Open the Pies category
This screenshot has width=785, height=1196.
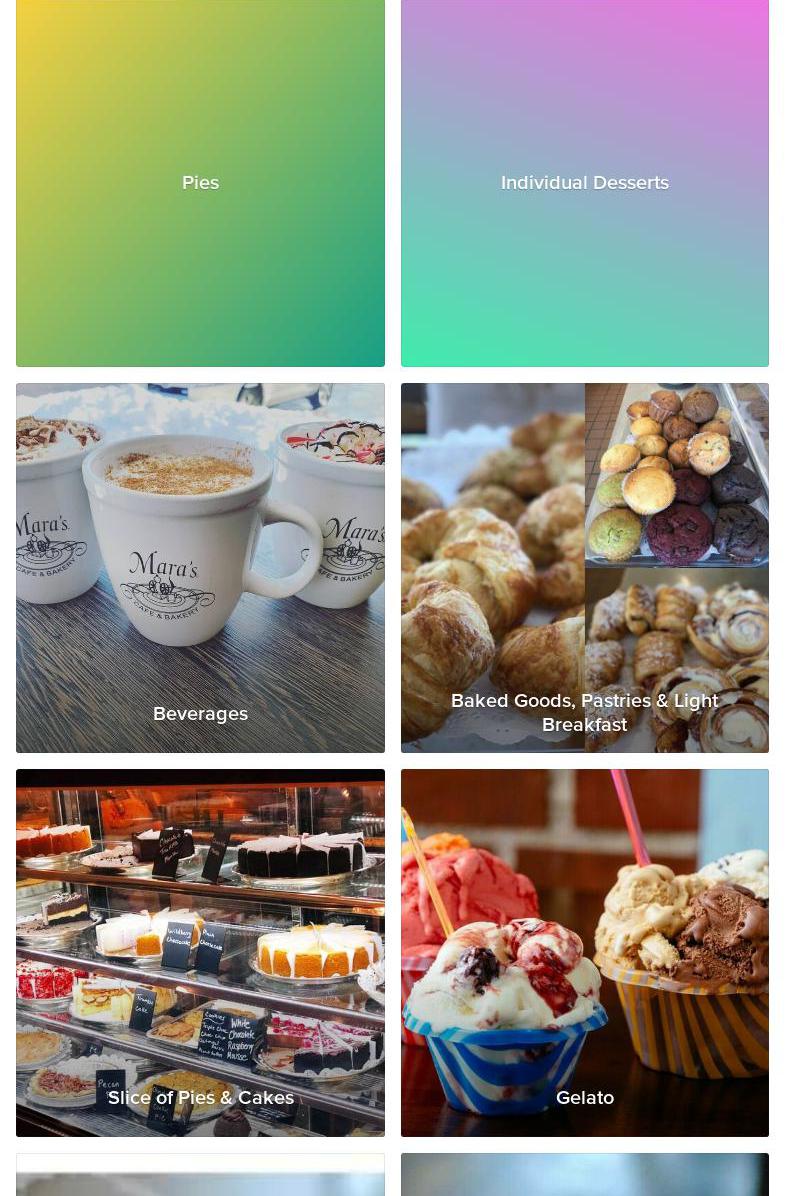coord(200,183)
